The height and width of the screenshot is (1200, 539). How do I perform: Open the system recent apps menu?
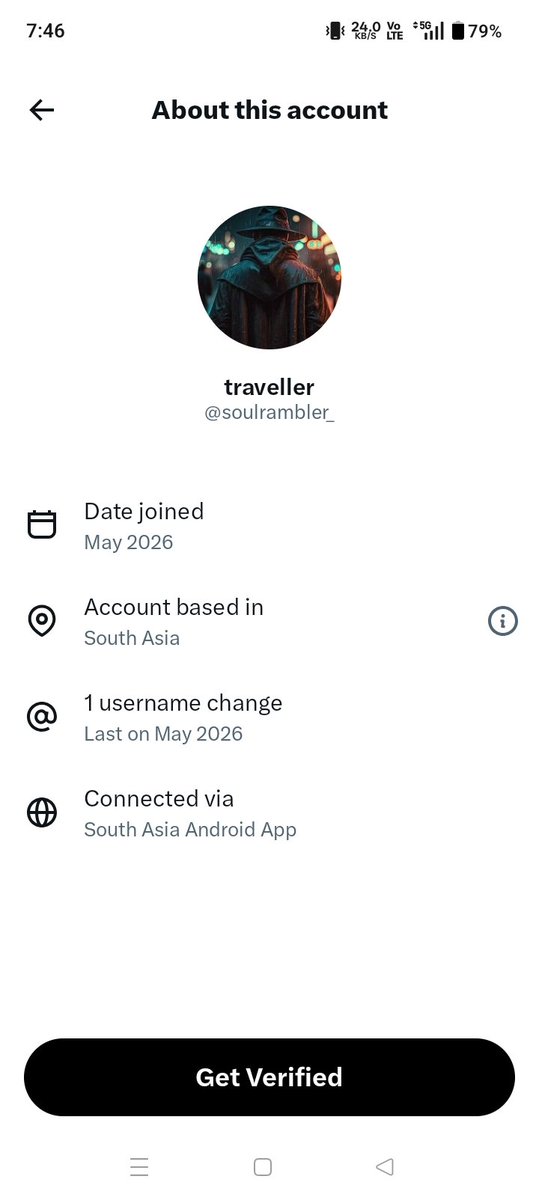pyautogui.click(x=139, y=1166)
